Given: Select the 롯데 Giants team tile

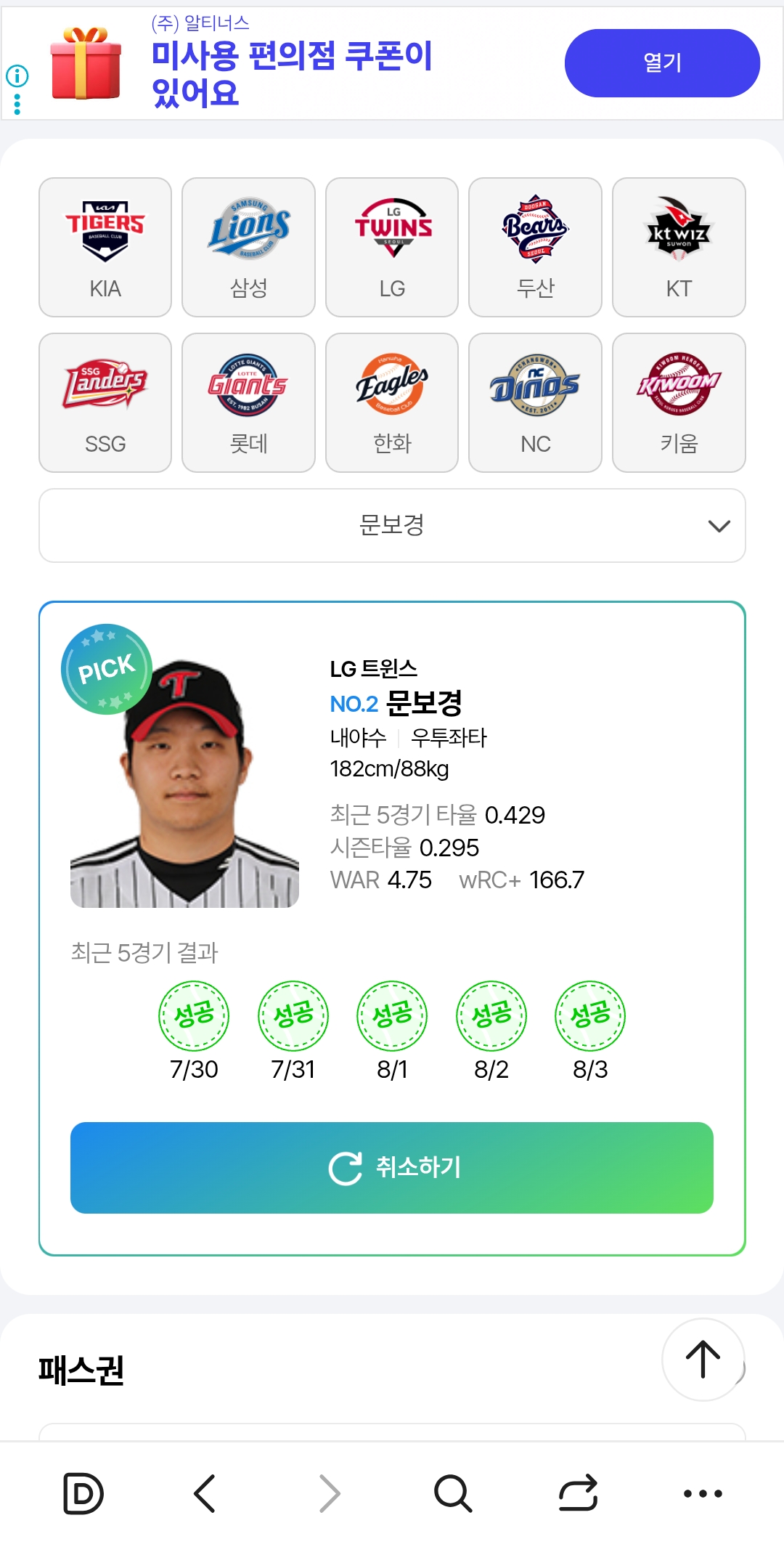Looking at the screenshot, I should click(248, 402).
